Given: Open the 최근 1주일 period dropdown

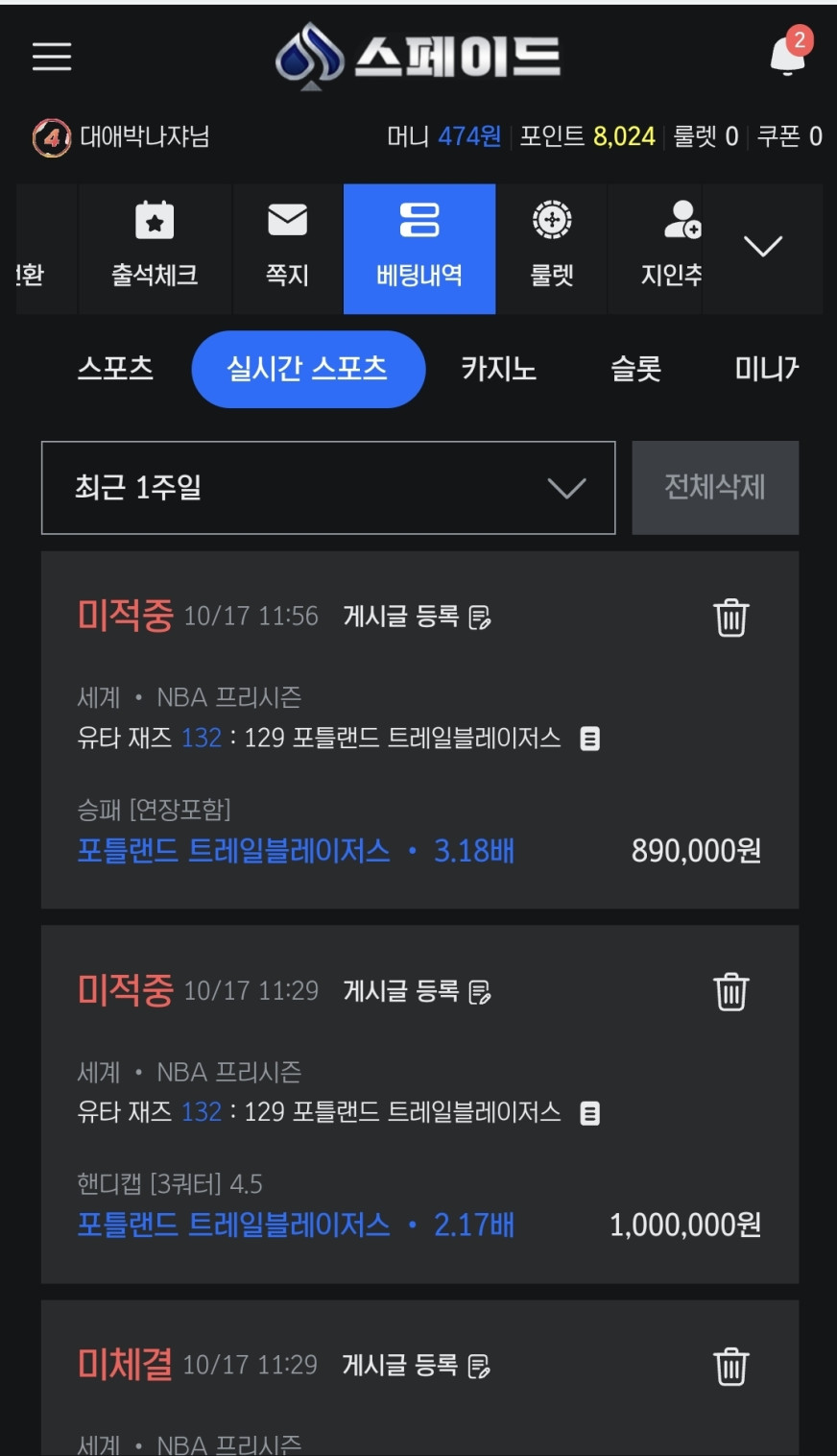Looking at the screenshot, I should point(328,488).
